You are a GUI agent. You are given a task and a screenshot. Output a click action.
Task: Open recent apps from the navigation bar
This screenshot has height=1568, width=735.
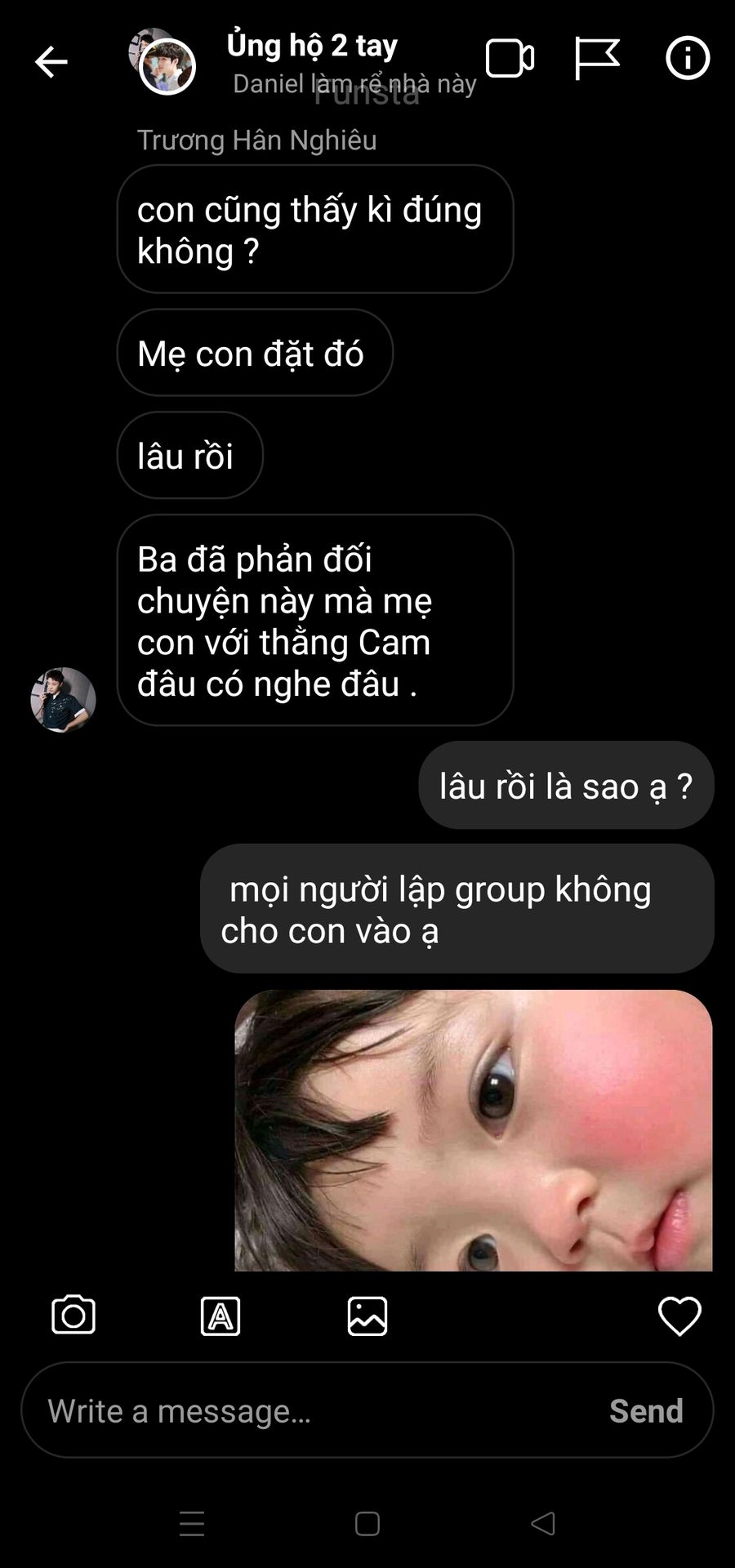tap(192, 1524)
